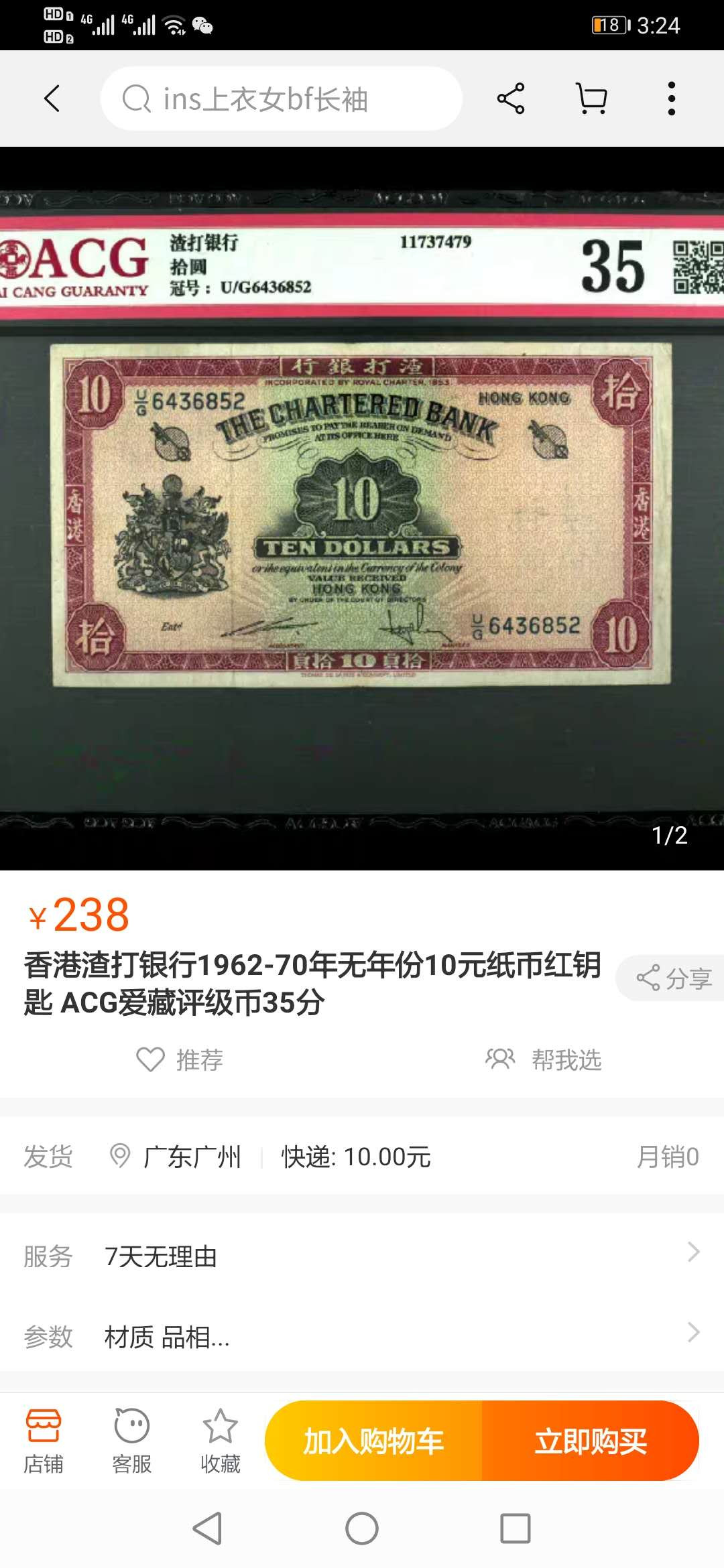Open the shopping cart icon at top

[x=592, y=98]
